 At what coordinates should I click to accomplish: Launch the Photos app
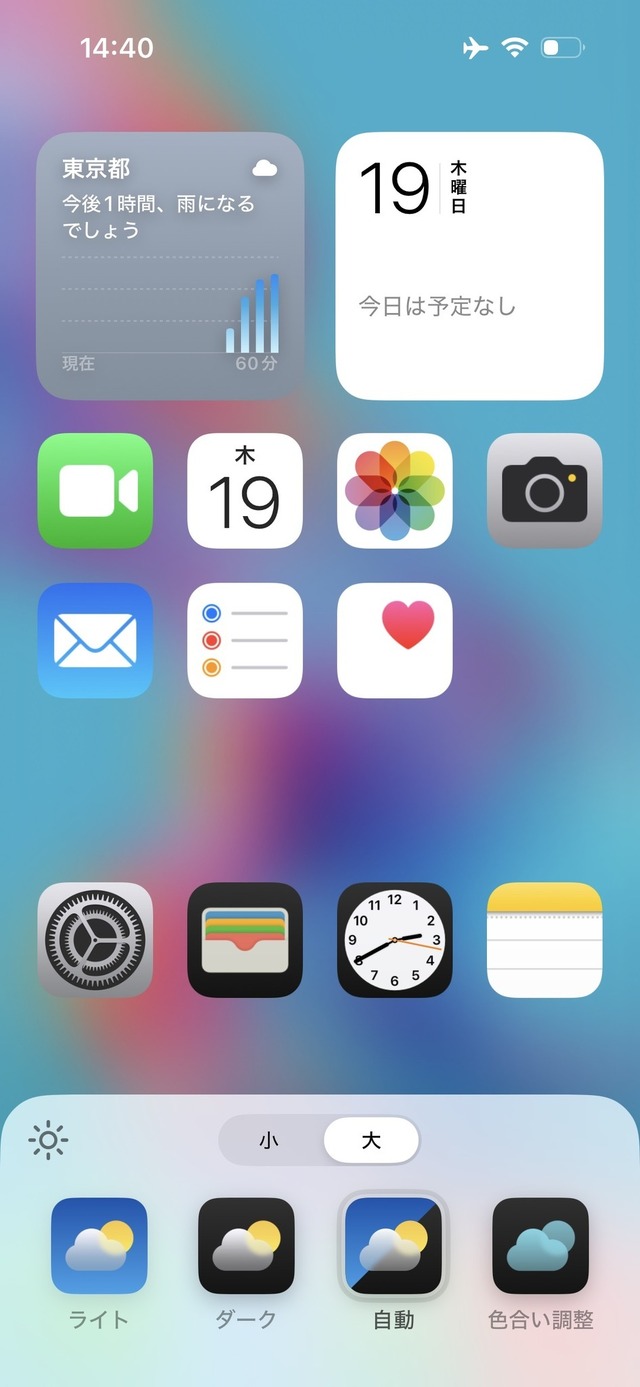(395, 491)
